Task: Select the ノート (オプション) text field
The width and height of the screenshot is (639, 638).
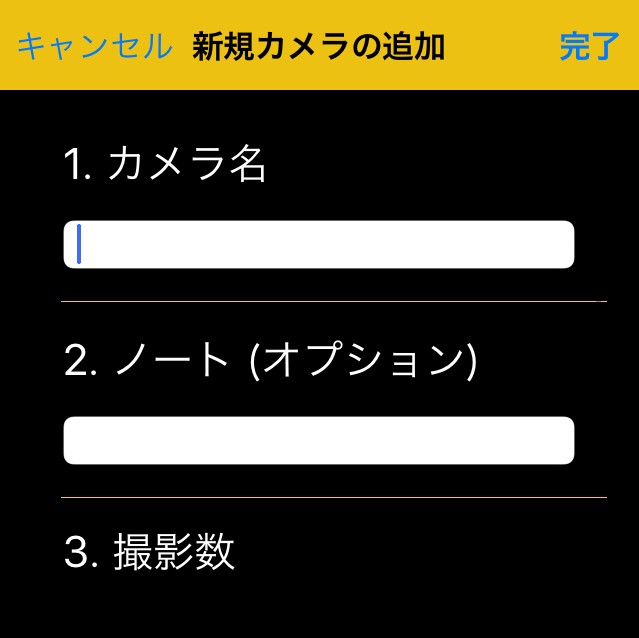Action: coord(319,440)
